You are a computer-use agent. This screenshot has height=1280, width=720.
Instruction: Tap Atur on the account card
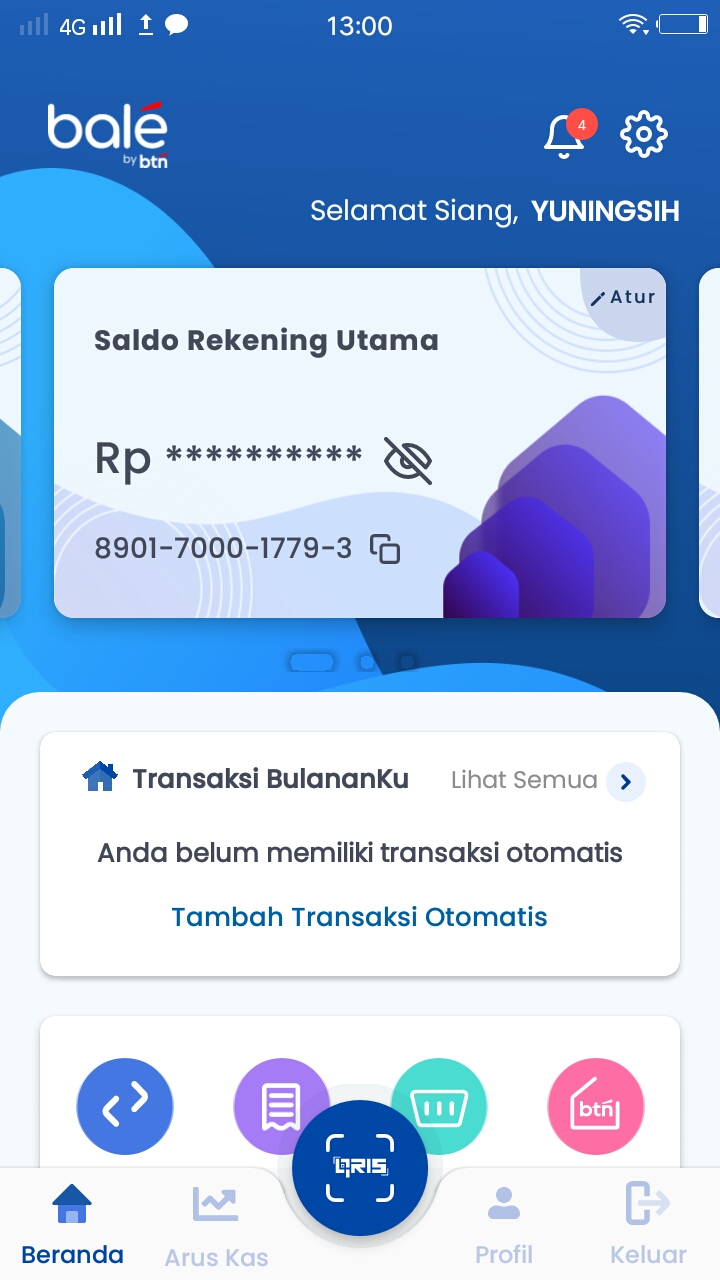click(624, 297)
